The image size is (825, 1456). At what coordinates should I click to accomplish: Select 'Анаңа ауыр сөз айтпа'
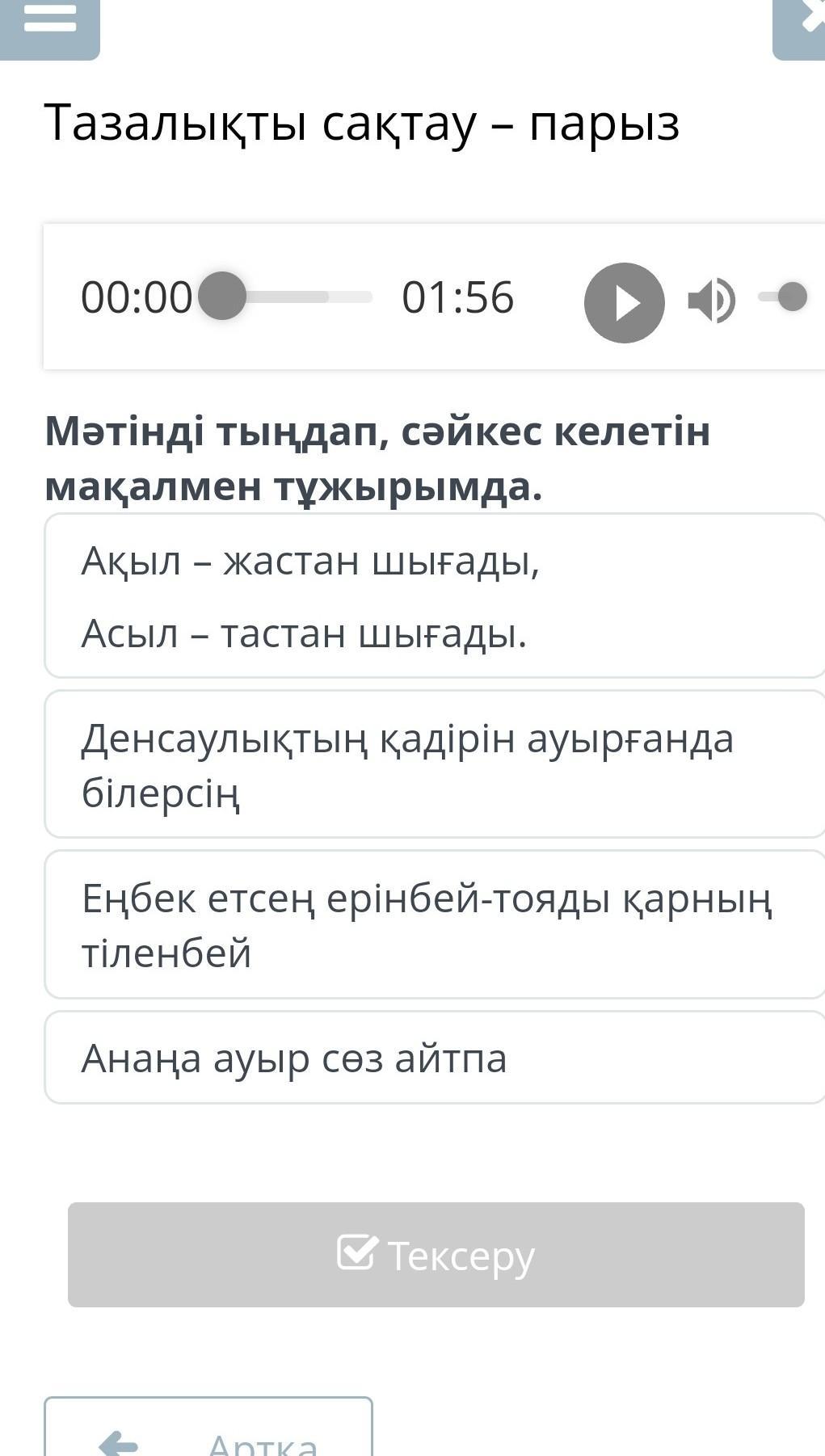[x=432, y=1057]
